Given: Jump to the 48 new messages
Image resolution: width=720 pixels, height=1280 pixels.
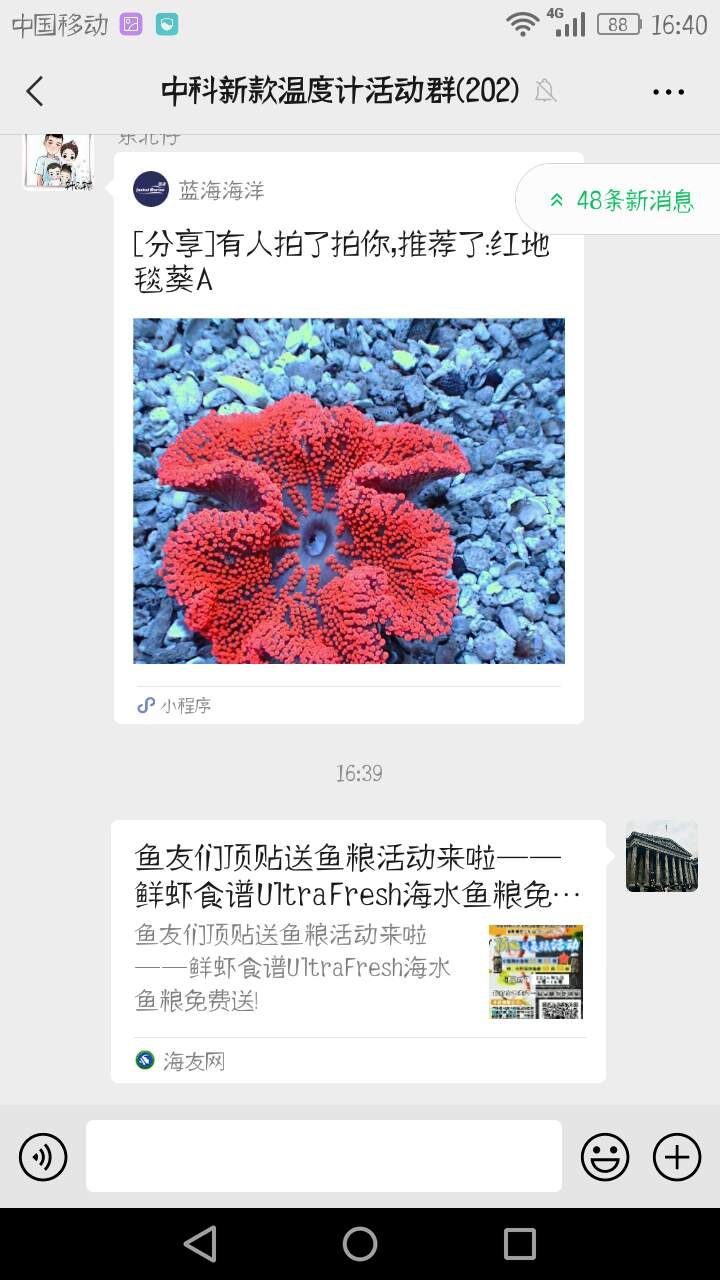Looking at the screenshot, I should [x=620, y=200].
